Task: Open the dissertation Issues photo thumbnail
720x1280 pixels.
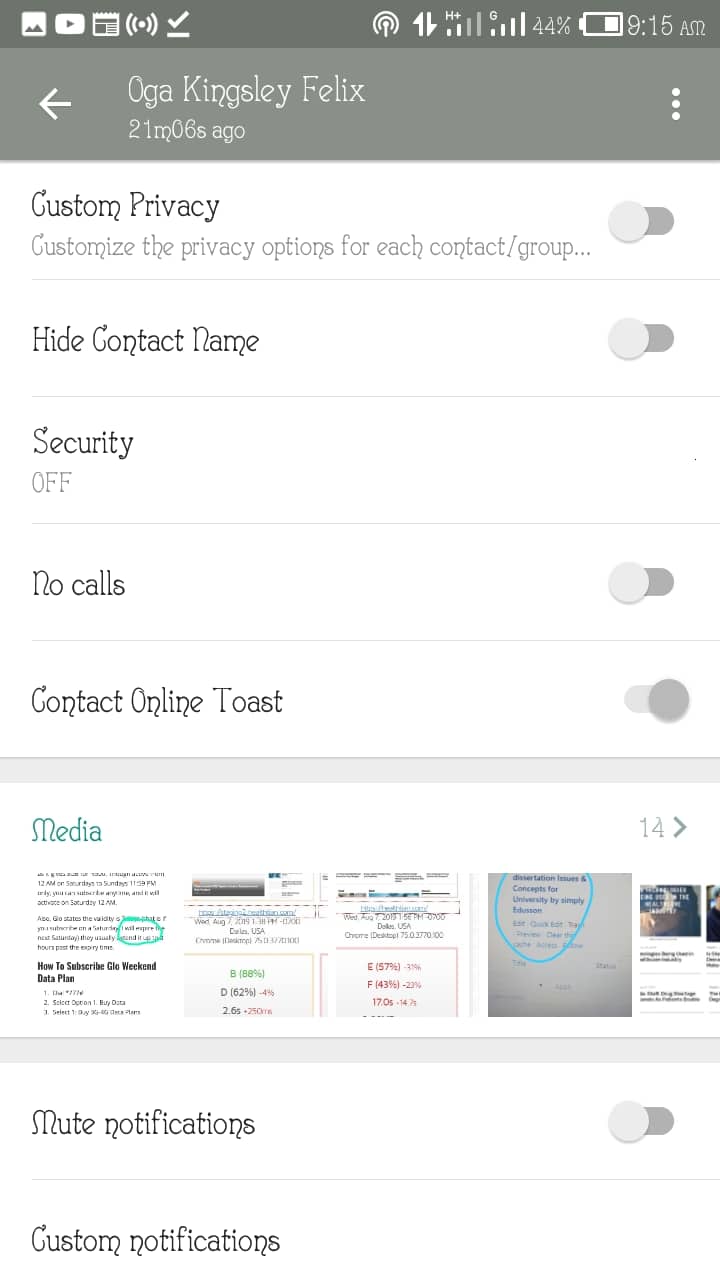Action: coord(559,944)
